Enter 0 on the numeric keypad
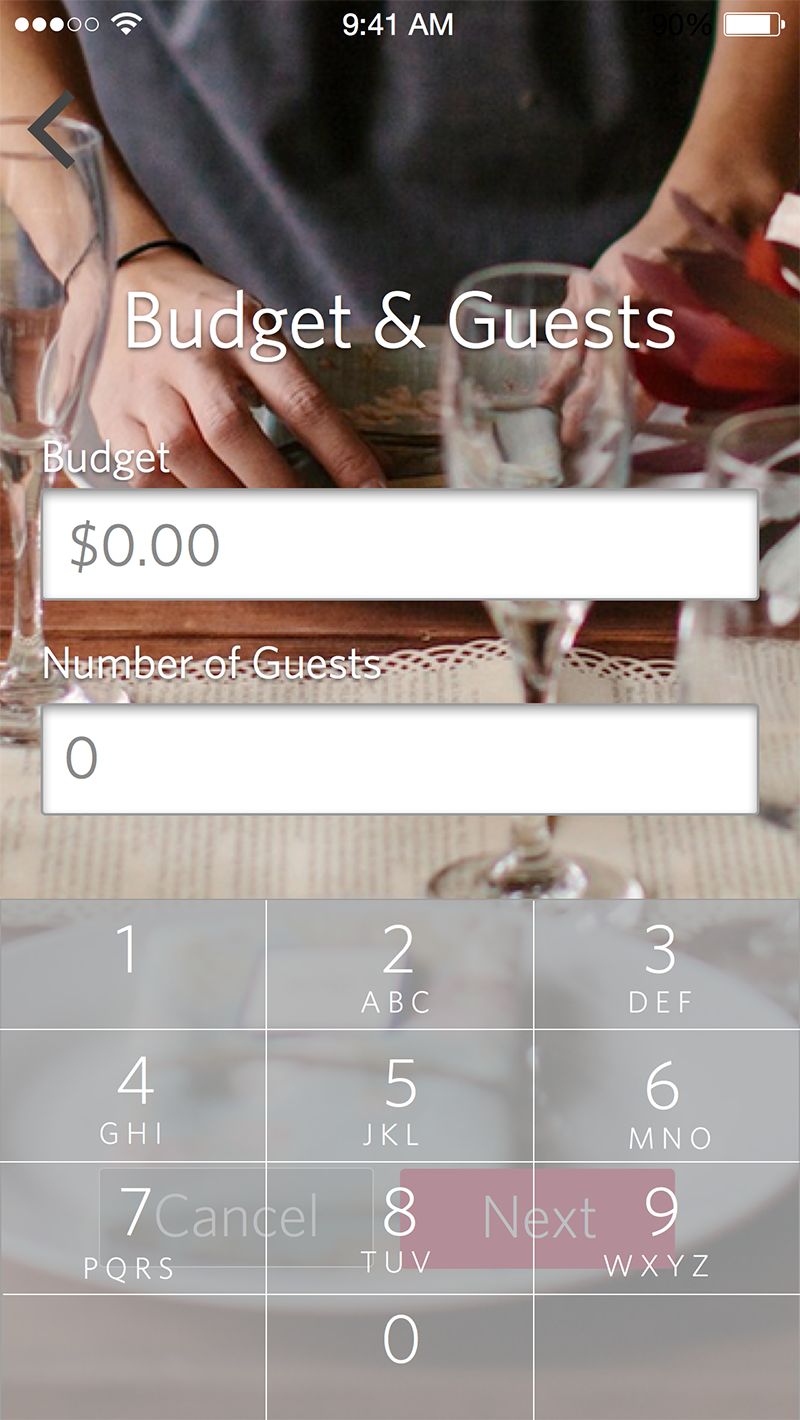The image size is (800, 1420). pyautogui.click(x=400, y=1357)
